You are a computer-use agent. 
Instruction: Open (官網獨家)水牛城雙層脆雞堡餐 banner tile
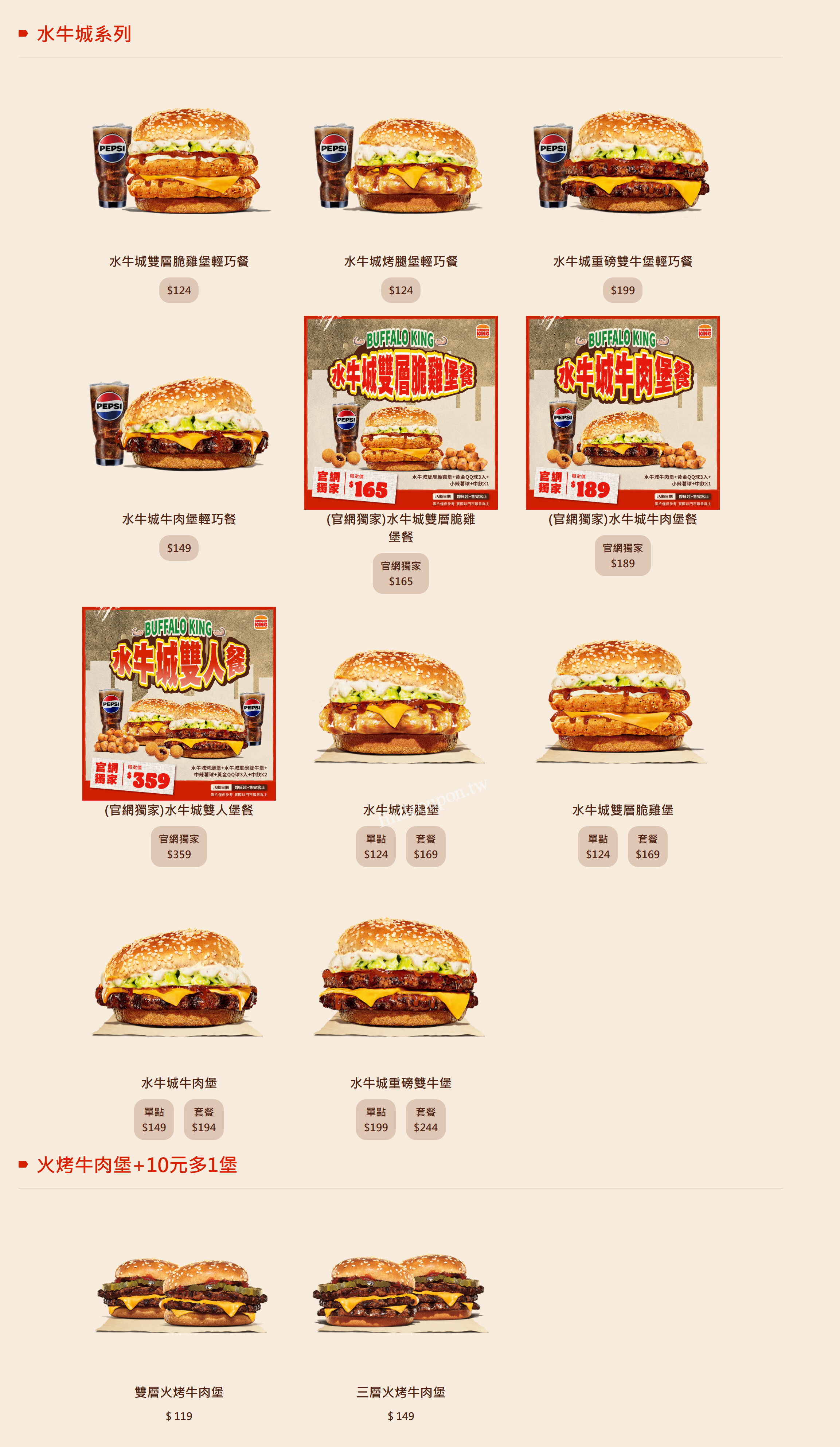pyautogui.click(x=400, y=412)
